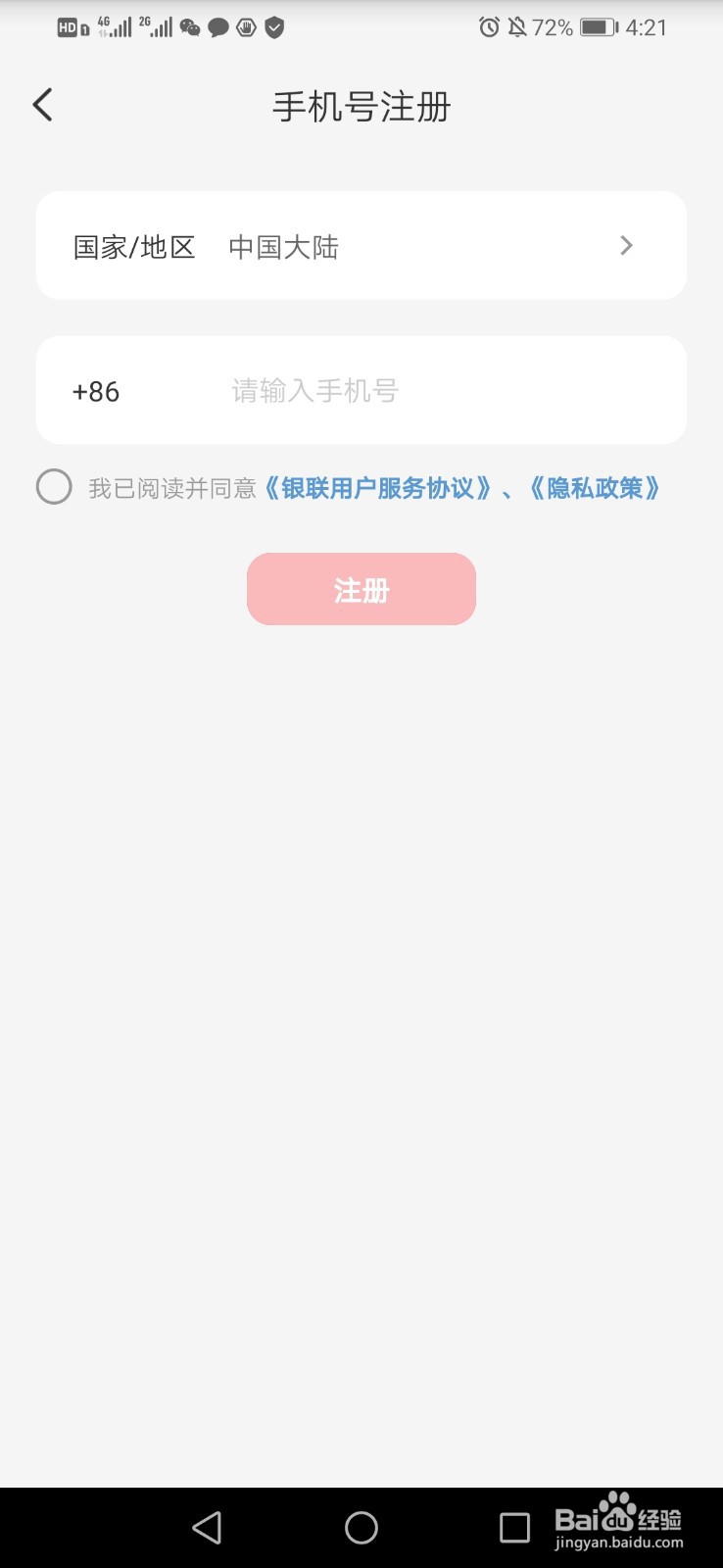The width and height of the screenshot is (723, 1568).
Task: Tap the HD calling indicator icon
Action: tap(67, 26)
